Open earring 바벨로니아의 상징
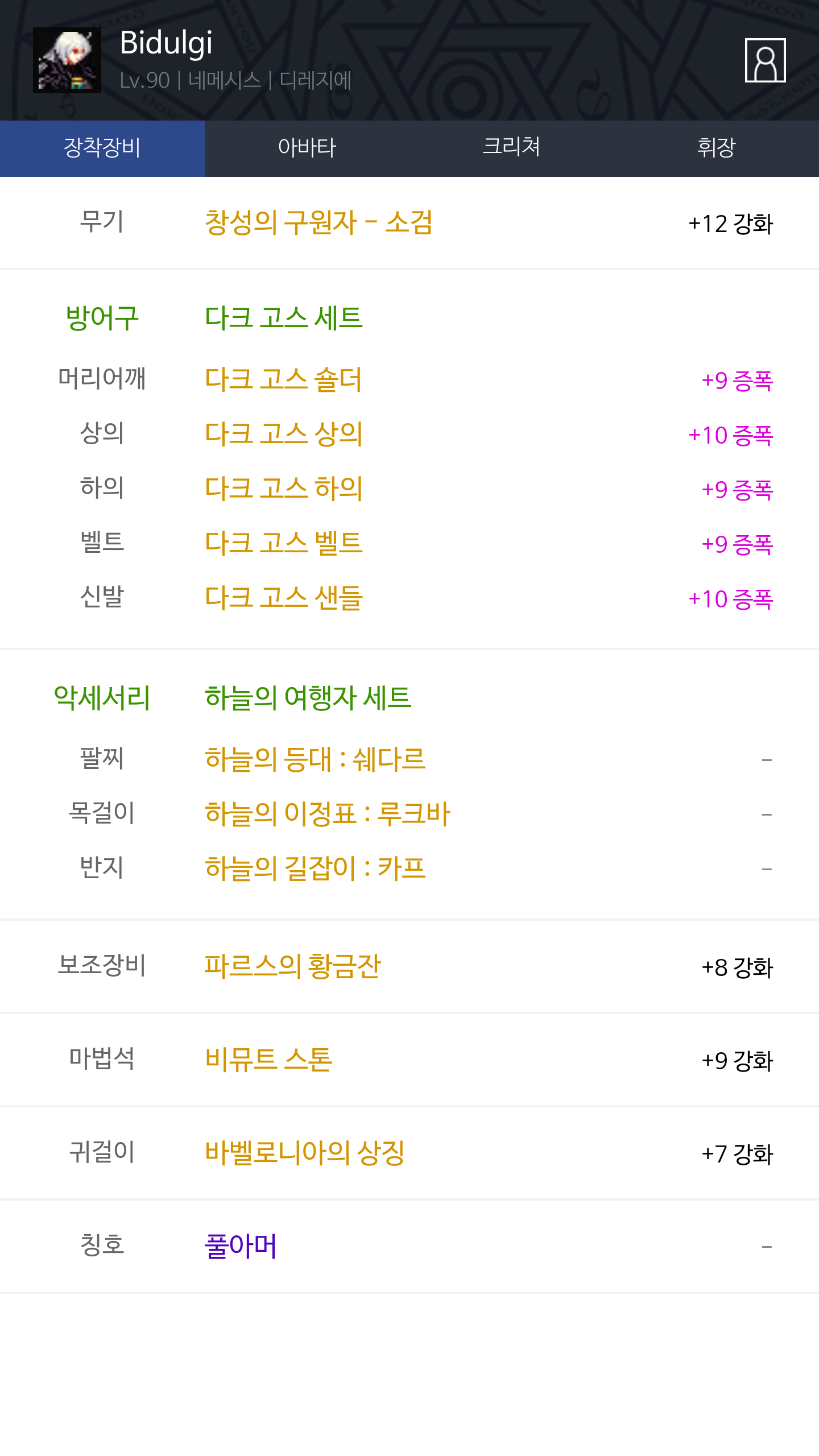 [304, 1152]
